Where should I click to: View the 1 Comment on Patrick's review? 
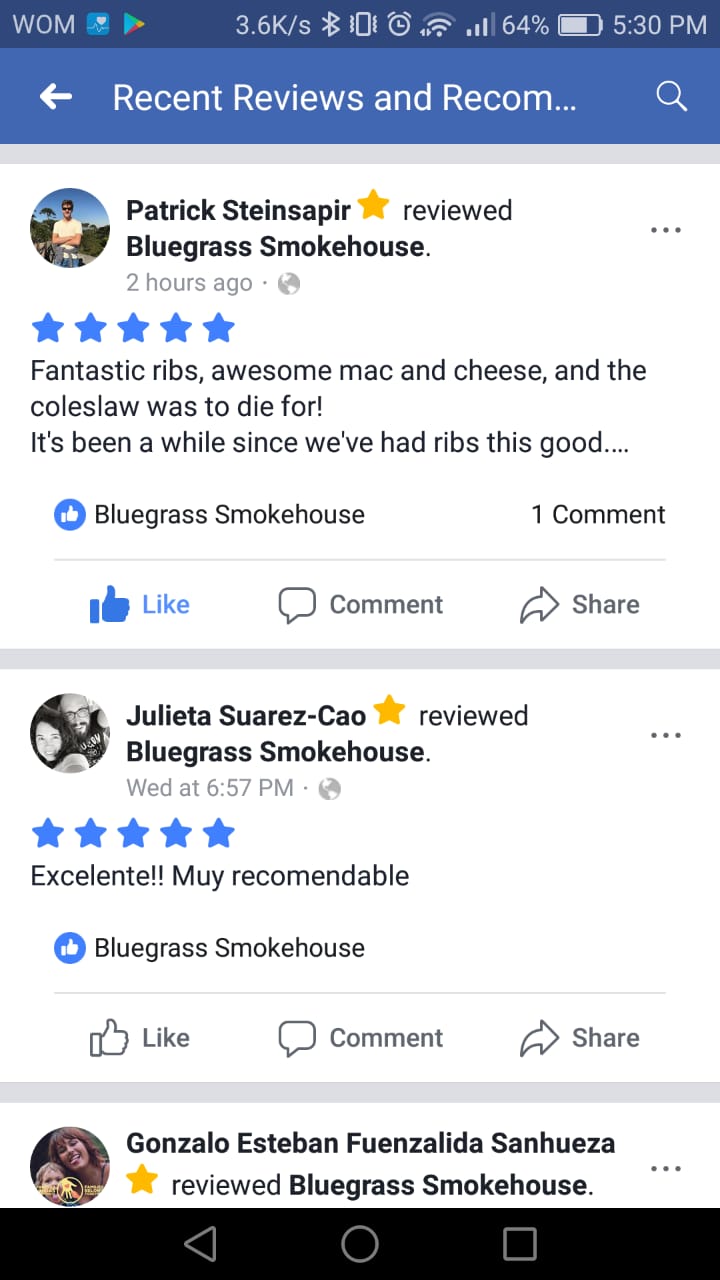pos(597,514)
